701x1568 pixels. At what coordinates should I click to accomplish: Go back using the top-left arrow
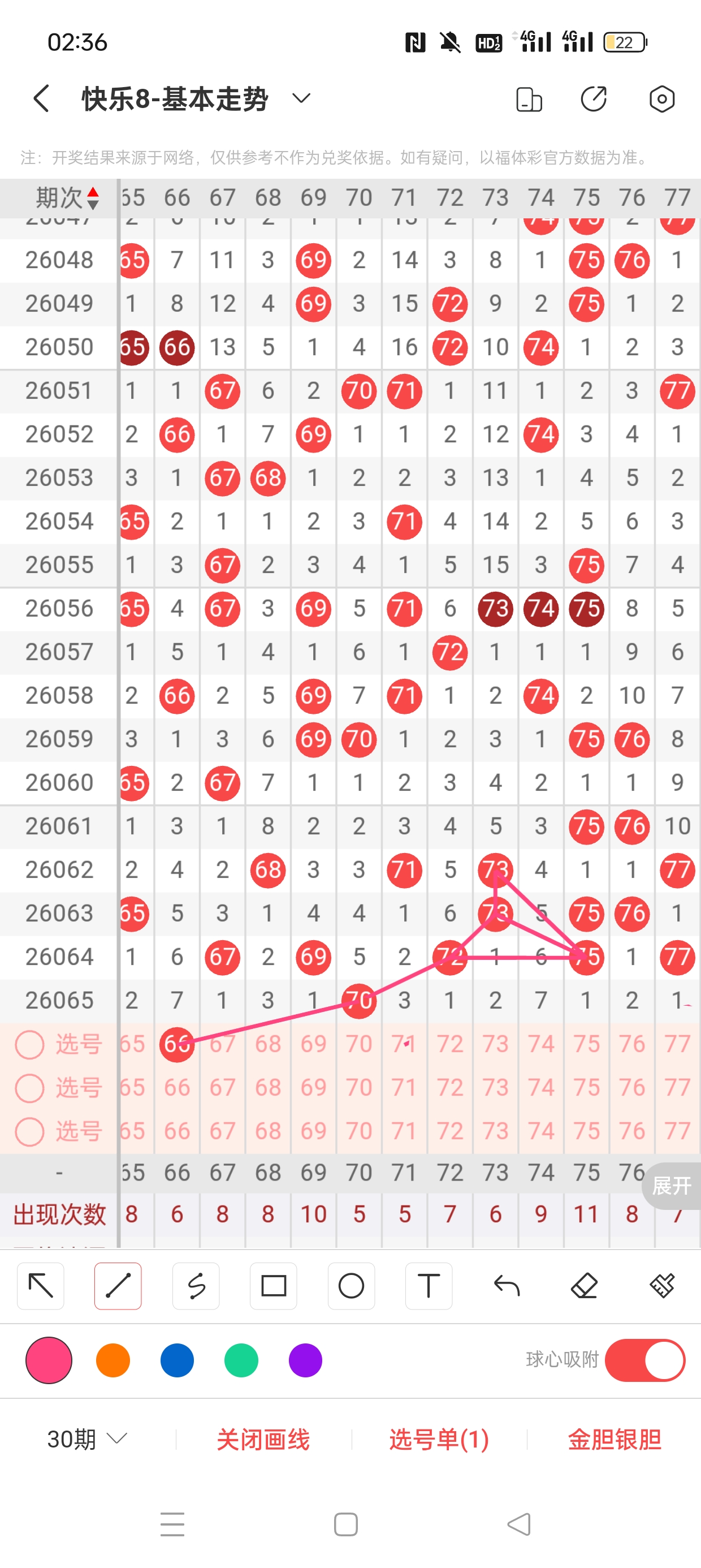(x=41, y=98)
